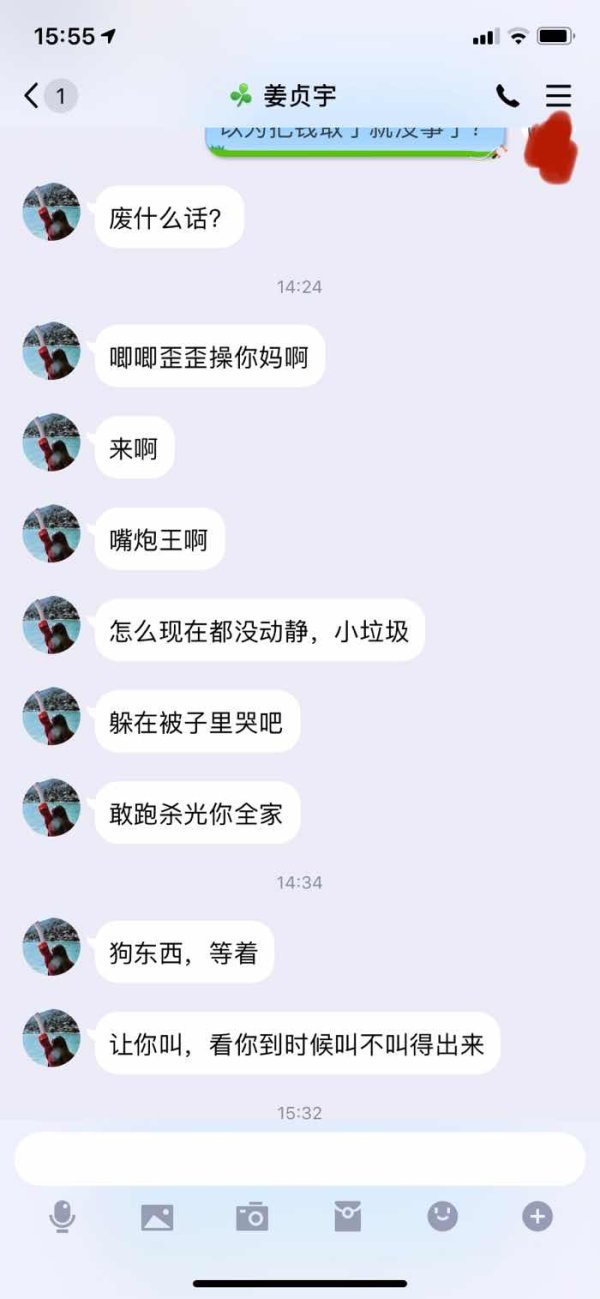Image resolution: width=600 pixels, height=1299 pixels.
Task: Open the chat settings menu
Action: (x=558, y=96)
